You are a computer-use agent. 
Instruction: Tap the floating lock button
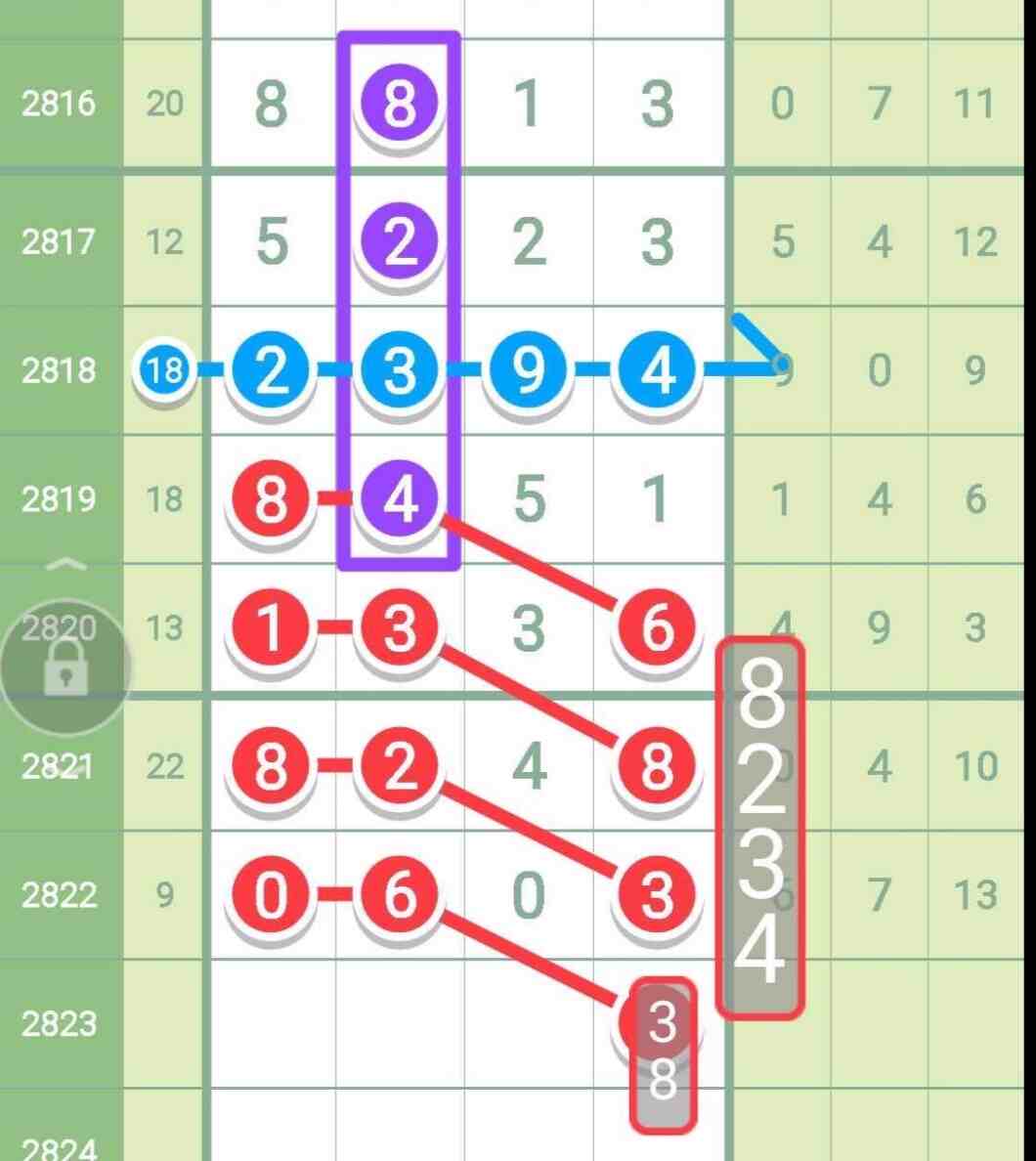click(x=65, y=668)
